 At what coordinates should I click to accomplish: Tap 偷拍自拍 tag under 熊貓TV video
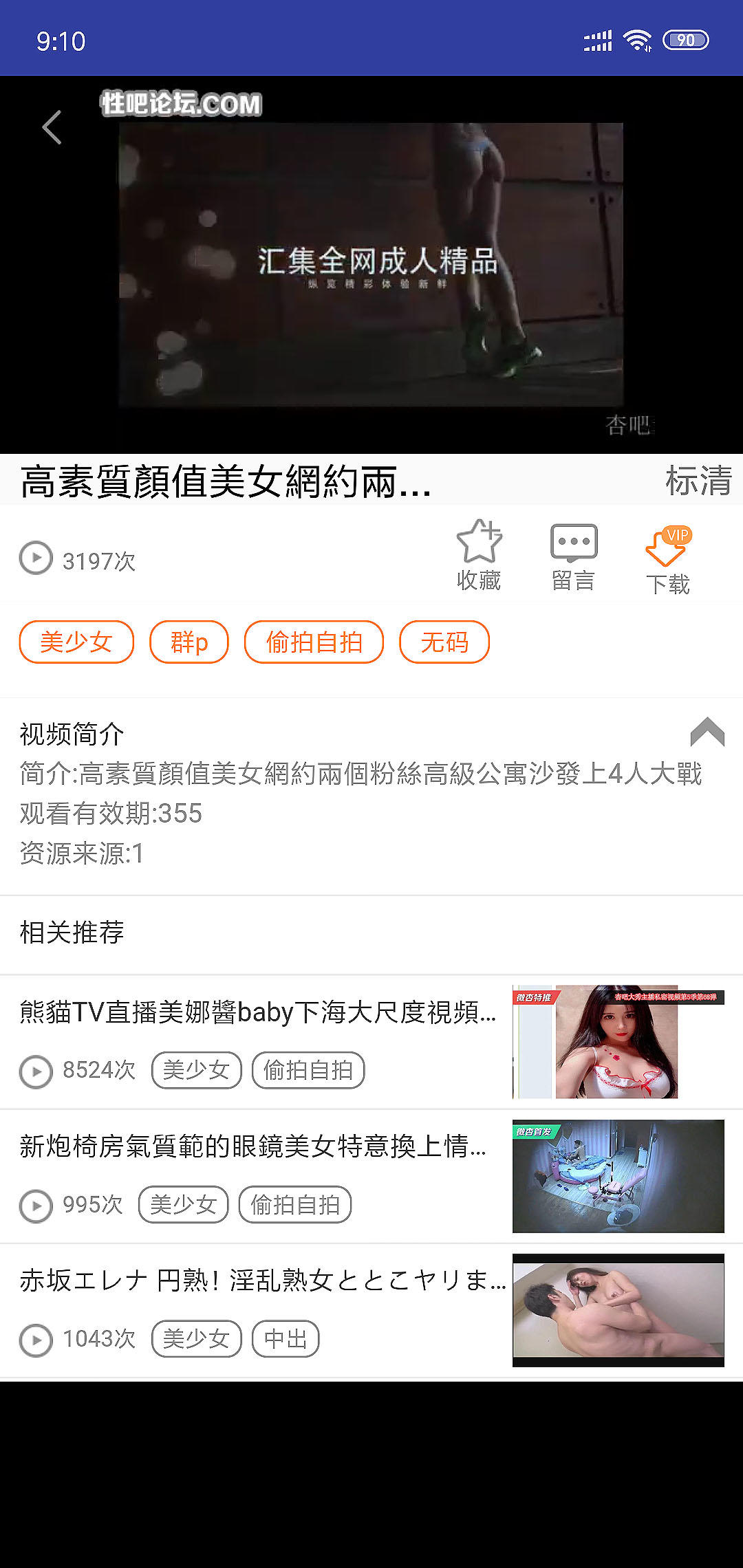click(x=308, y=1071)
